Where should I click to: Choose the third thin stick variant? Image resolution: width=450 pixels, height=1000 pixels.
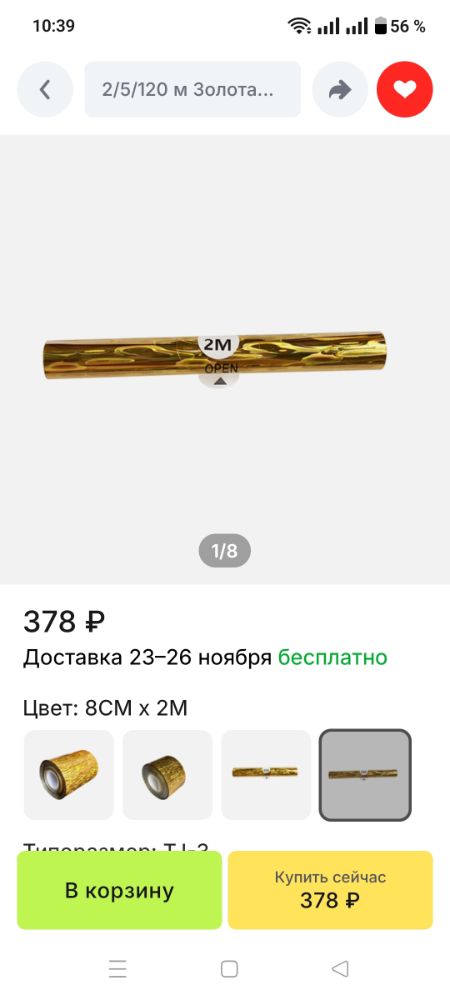coord(266,775)
